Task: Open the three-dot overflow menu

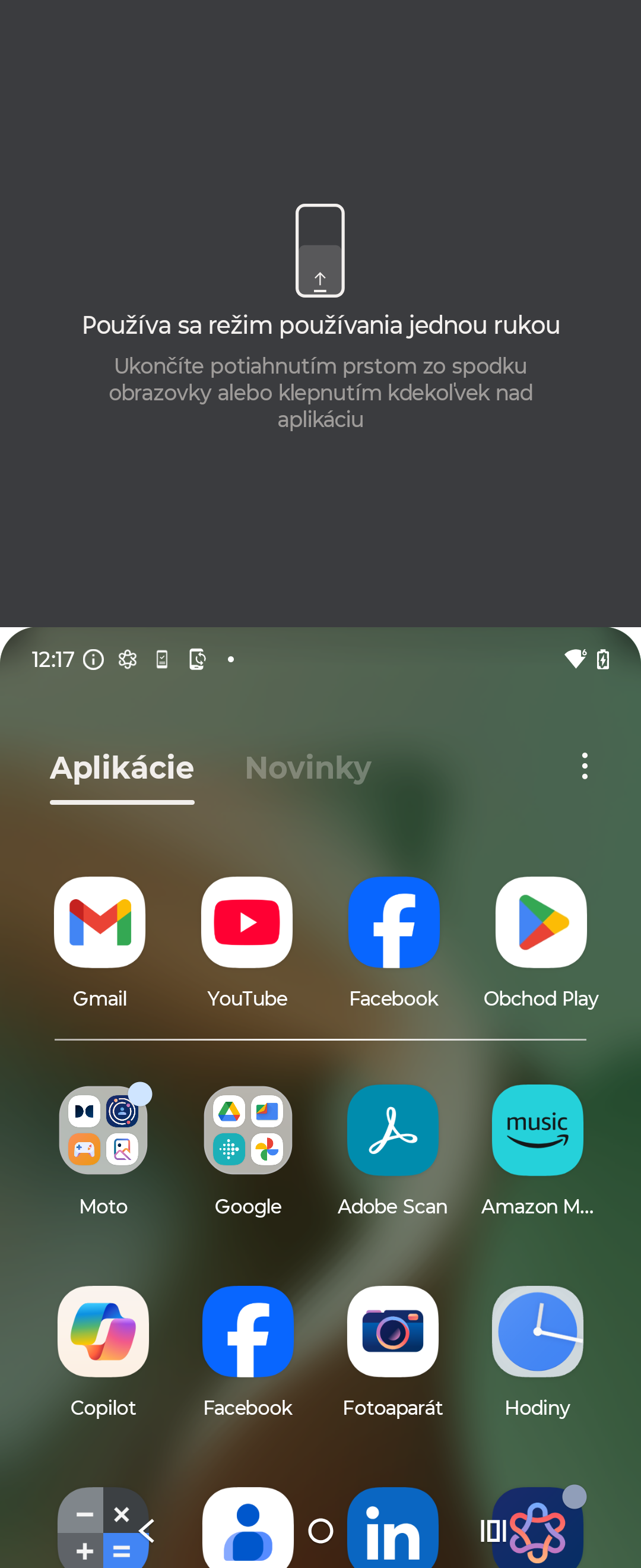Action: (x=585, y=766)
